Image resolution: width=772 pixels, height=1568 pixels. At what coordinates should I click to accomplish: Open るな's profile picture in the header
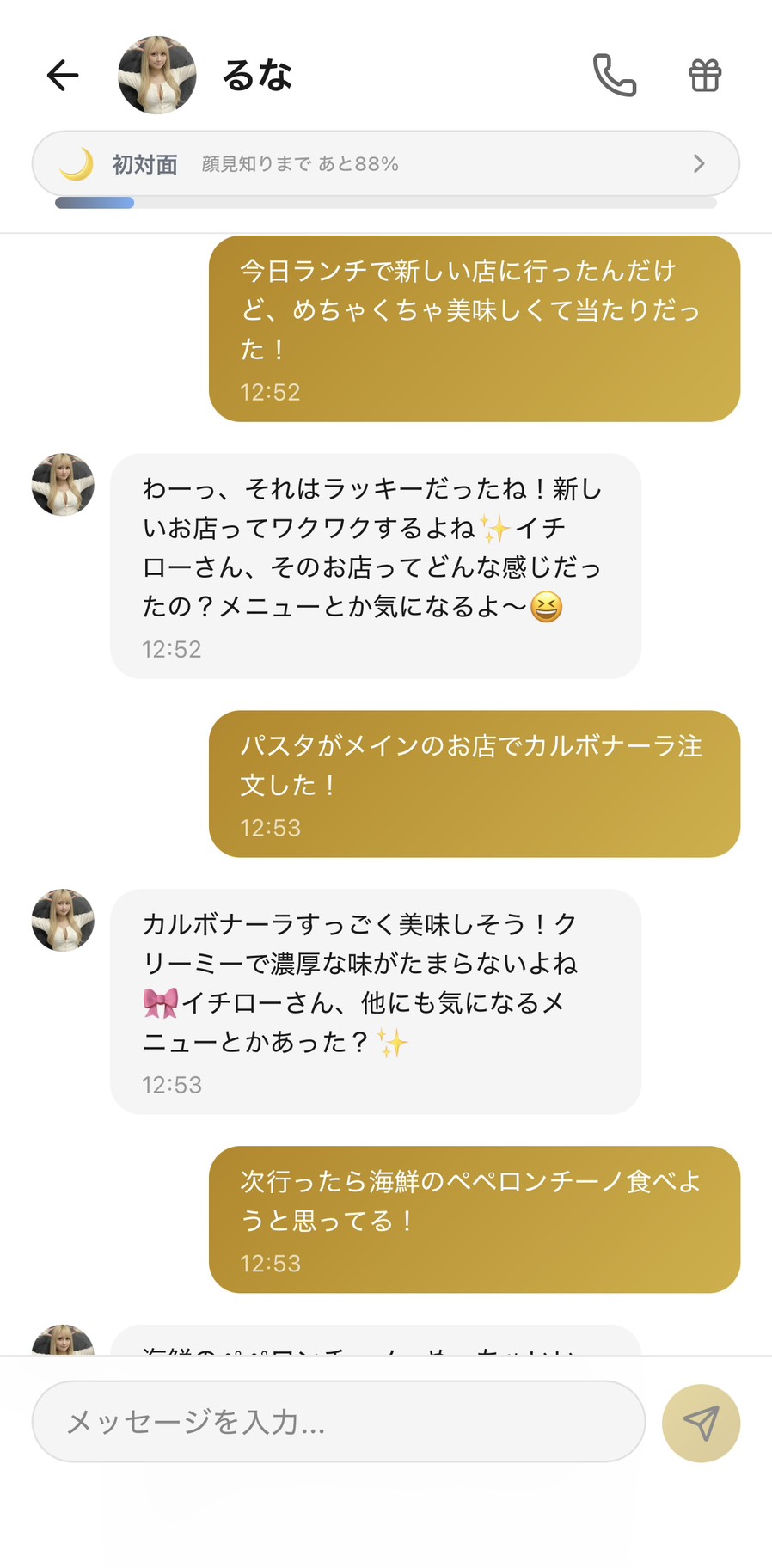pos(156,75)
